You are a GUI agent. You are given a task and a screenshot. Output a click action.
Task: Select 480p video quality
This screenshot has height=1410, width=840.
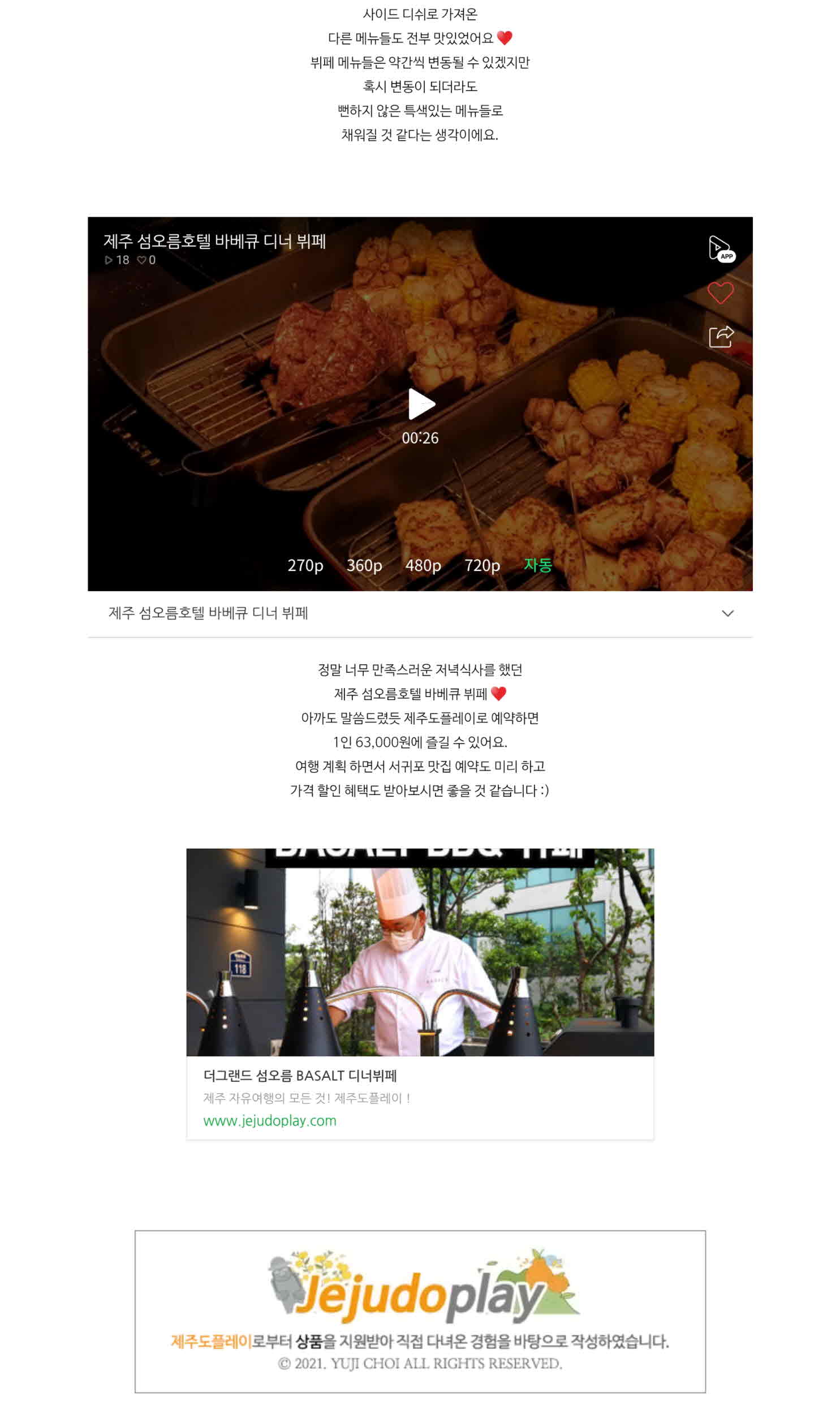423,565
